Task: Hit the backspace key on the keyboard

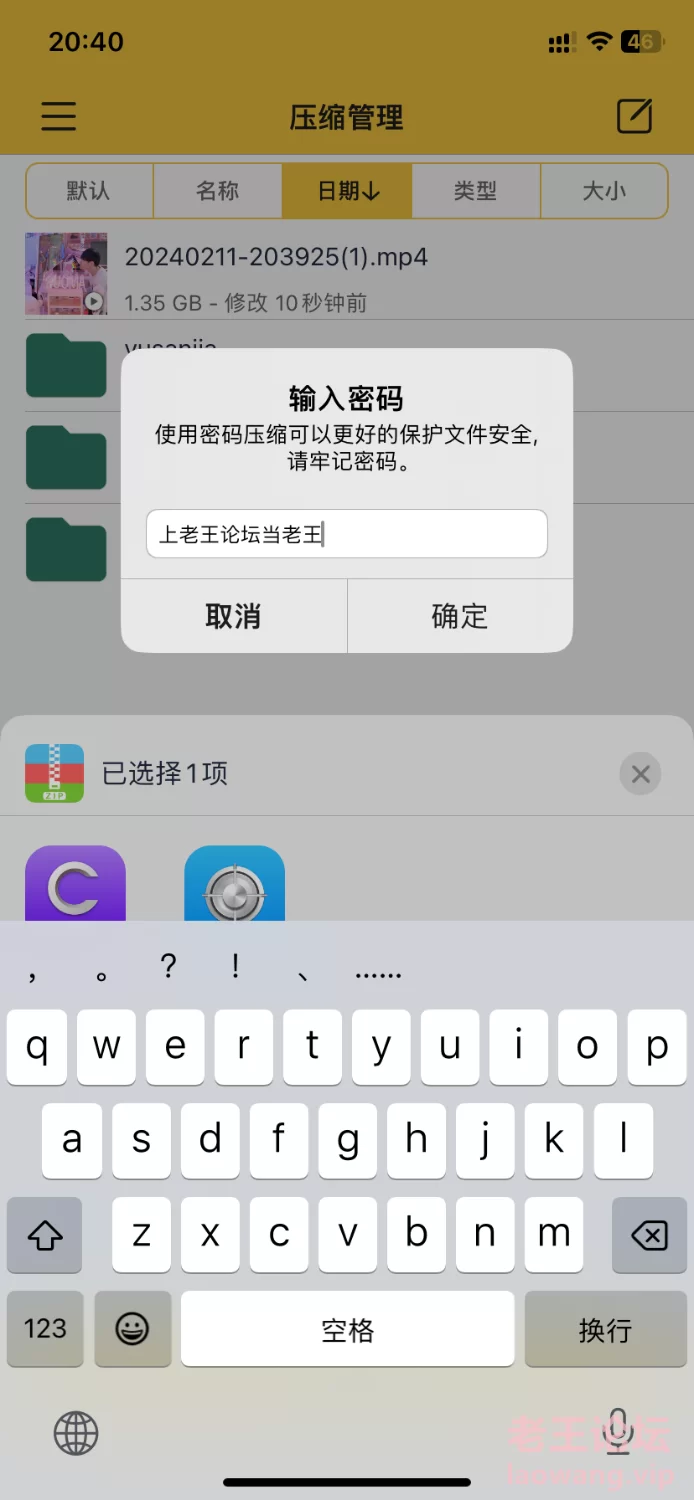Action: coord(649,1236)
